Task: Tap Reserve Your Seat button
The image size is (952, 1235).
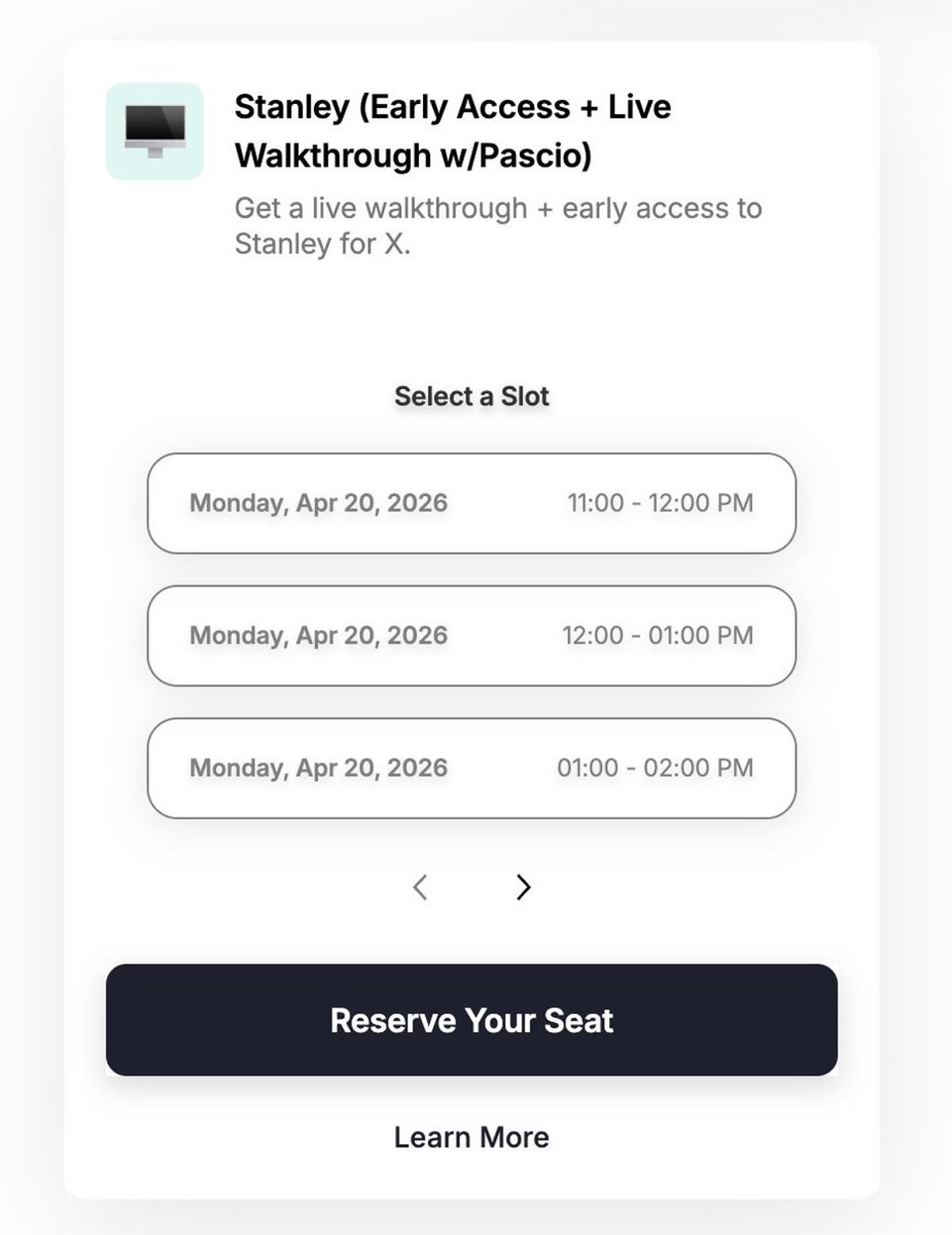Action: pyautogui.click(x=471, y=1020)
